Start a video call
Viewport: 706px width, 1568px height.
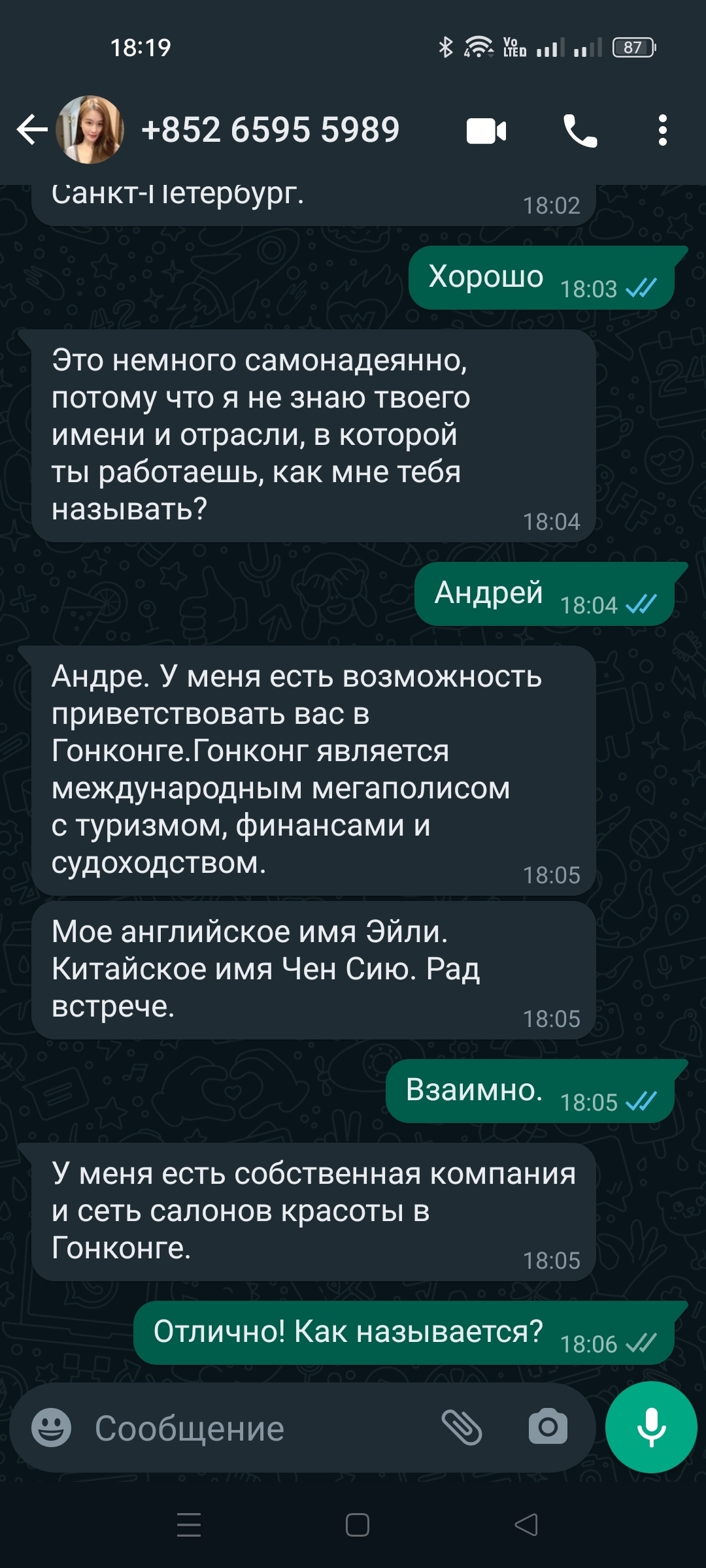pos(486,131)
